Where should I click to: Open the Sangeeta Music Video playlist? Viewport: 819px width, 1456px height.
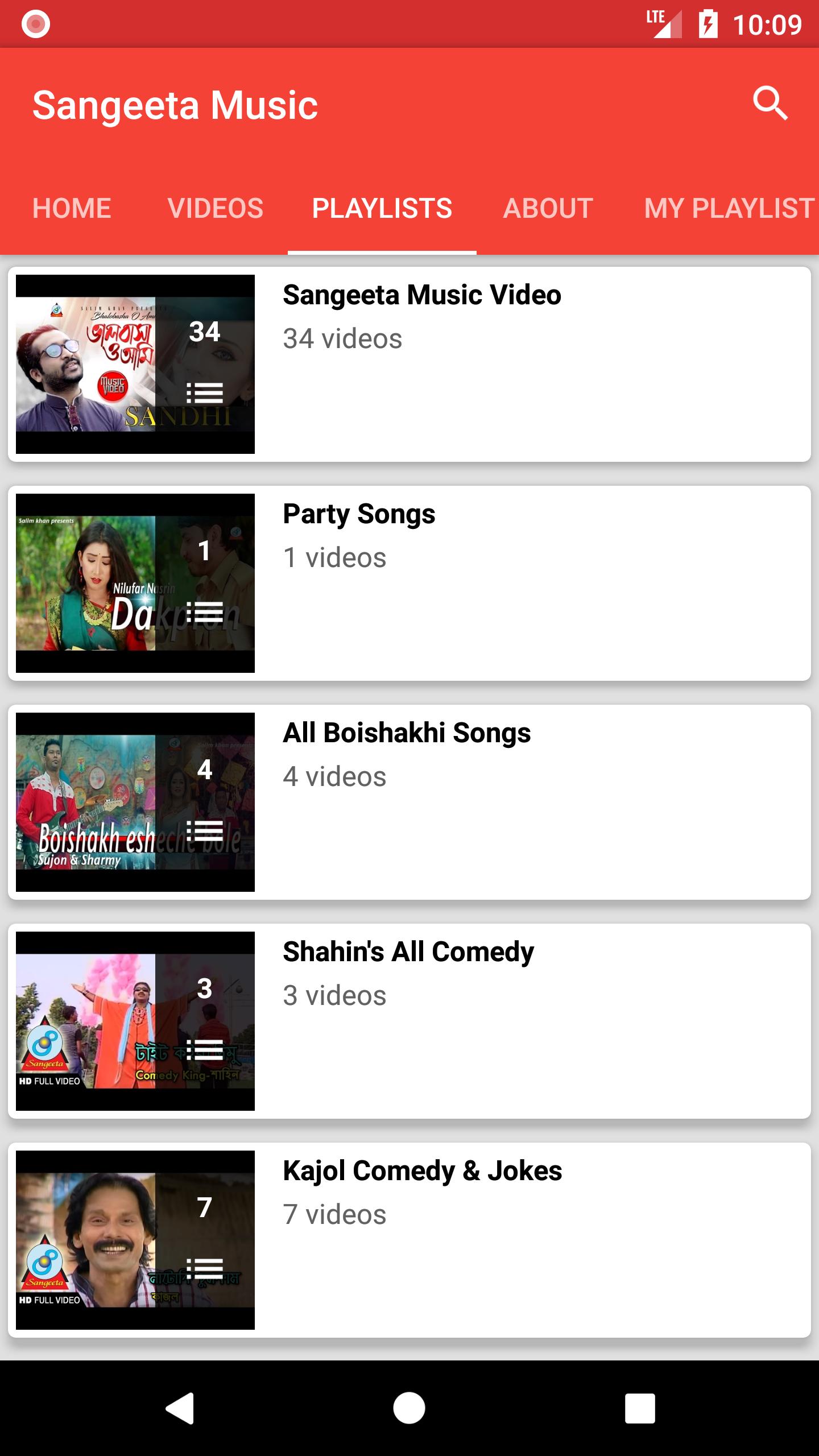(409, 364)
